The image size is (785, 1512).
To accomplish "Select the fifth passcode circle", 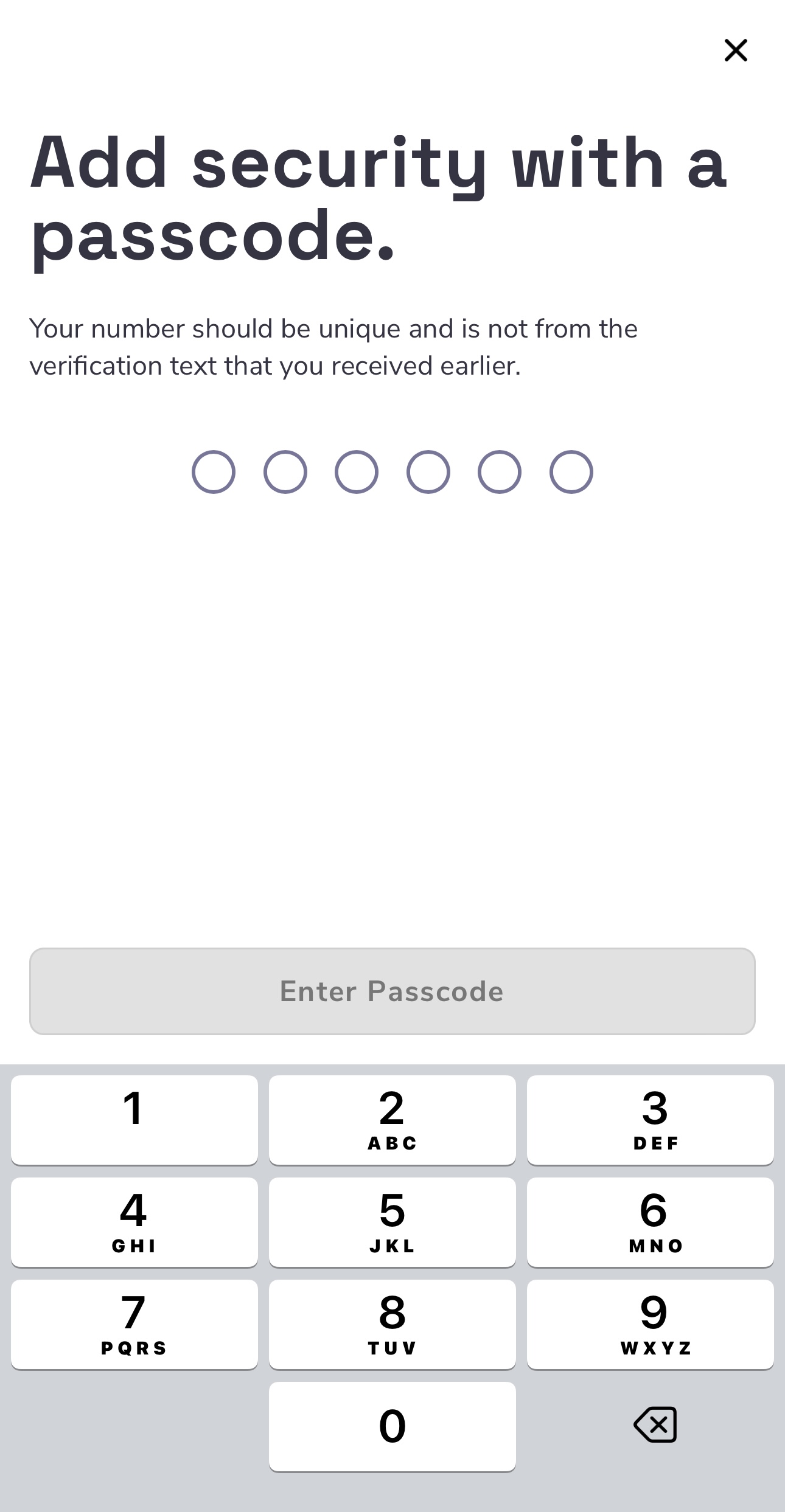I will point(499,471).
